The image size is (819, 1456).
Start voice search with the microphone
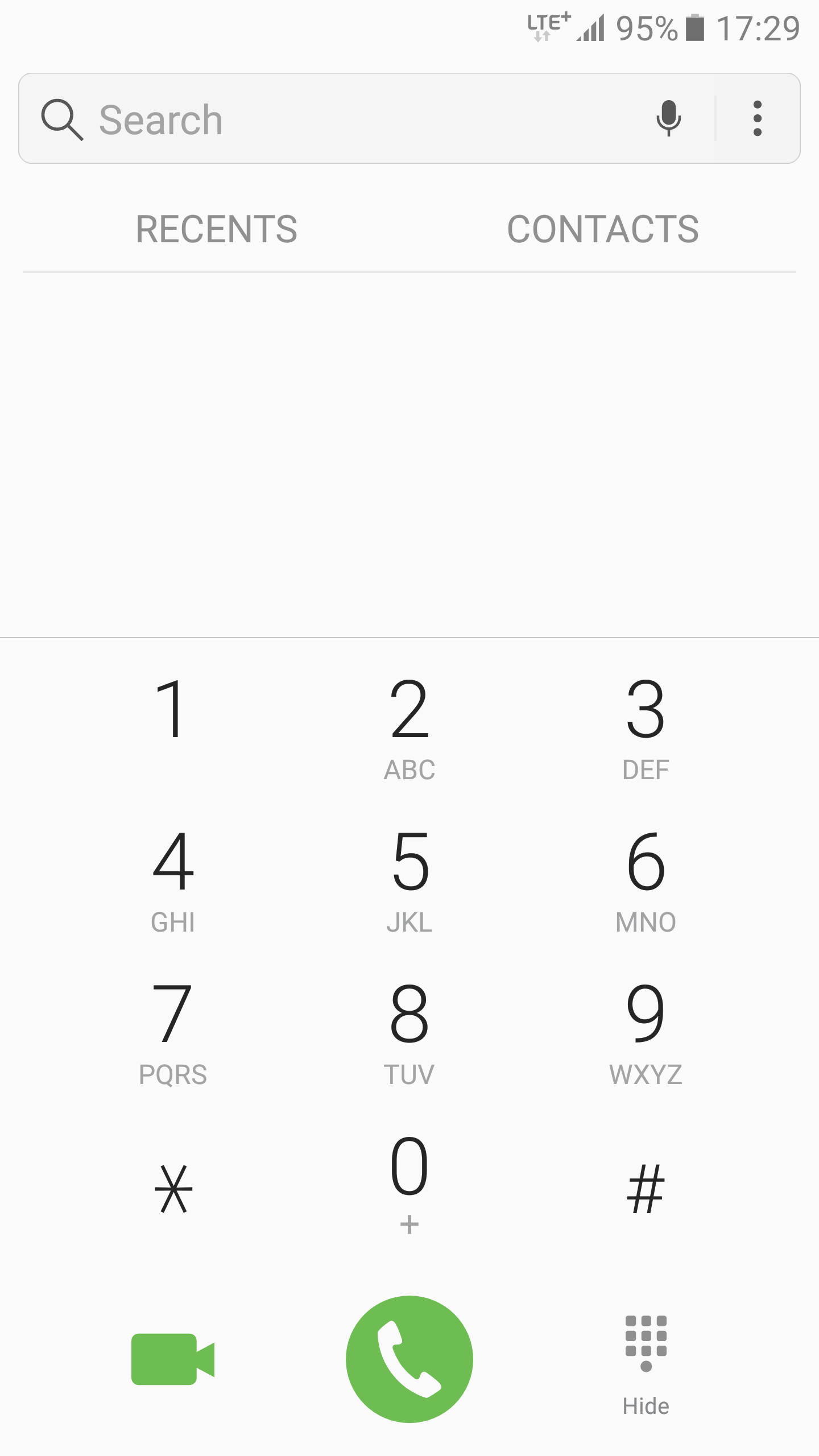pyautogui.click(x=668, y=118)
